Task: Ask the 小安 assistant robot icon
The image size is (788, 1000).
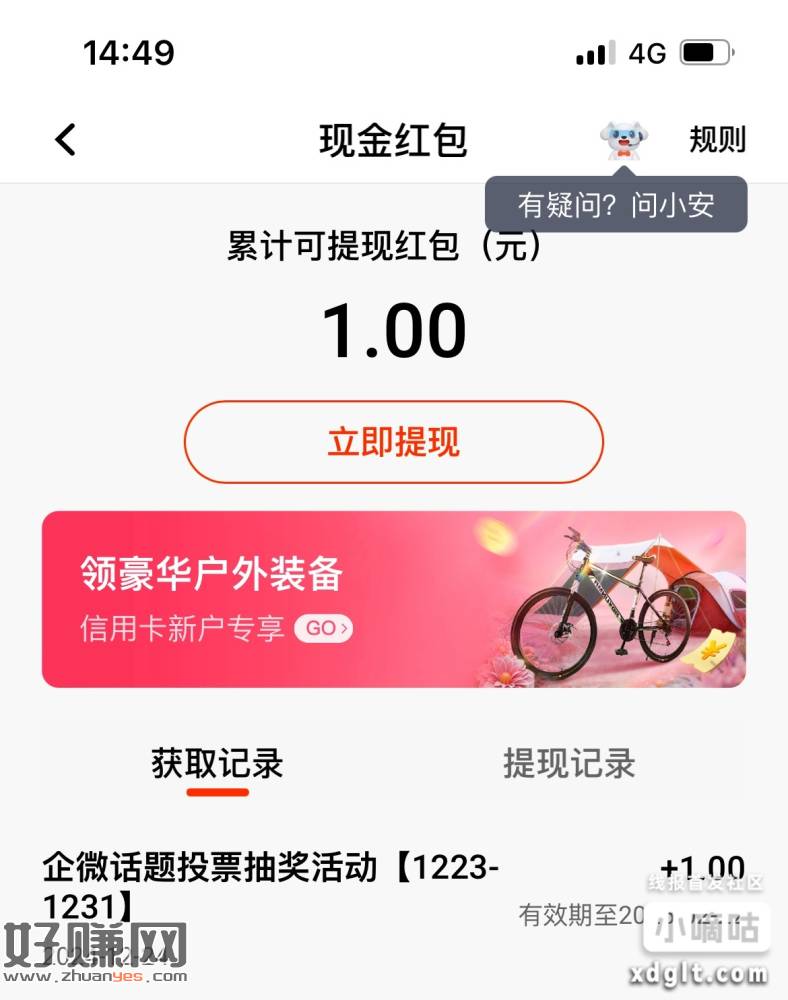Action: pos(623,141)
